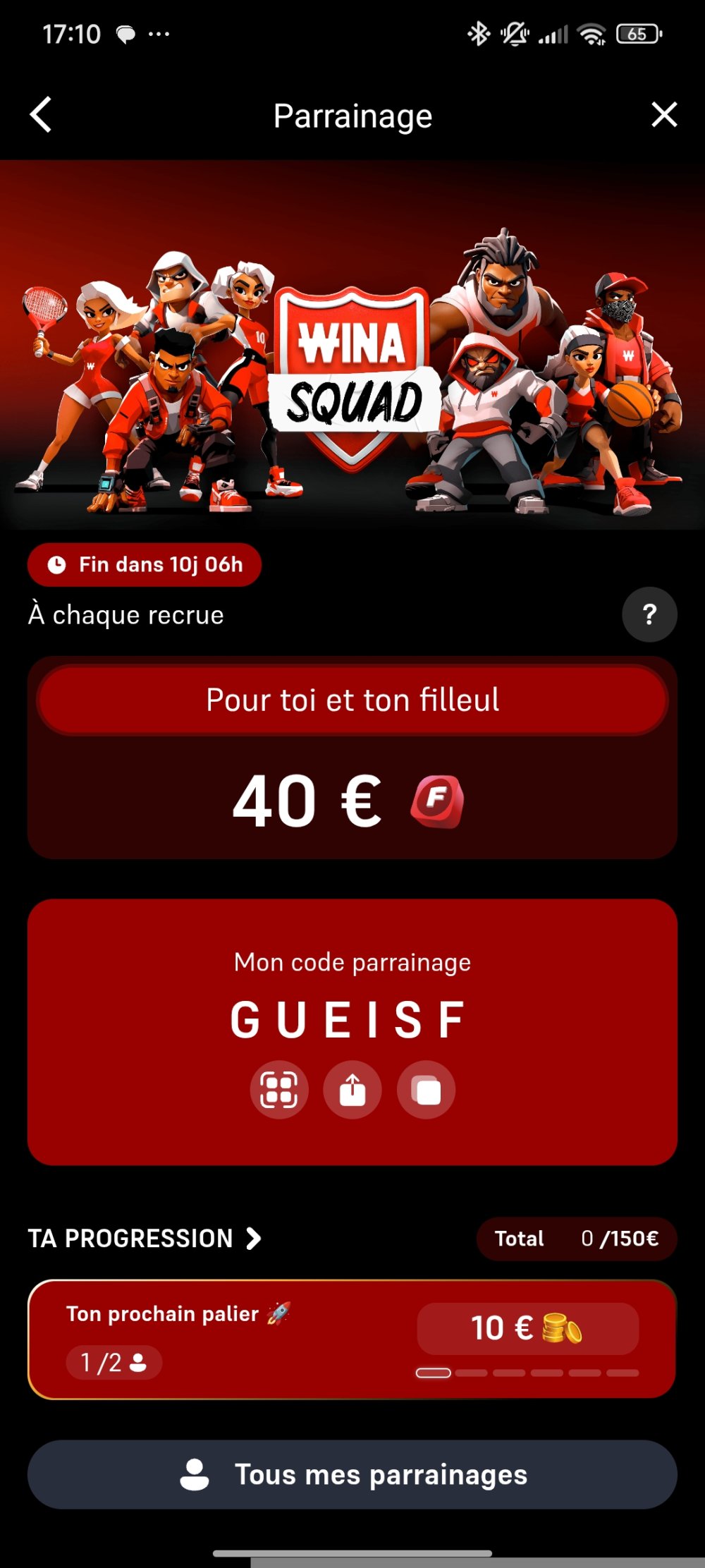
Task: Open the question mark help button
Action: (649, 614)
